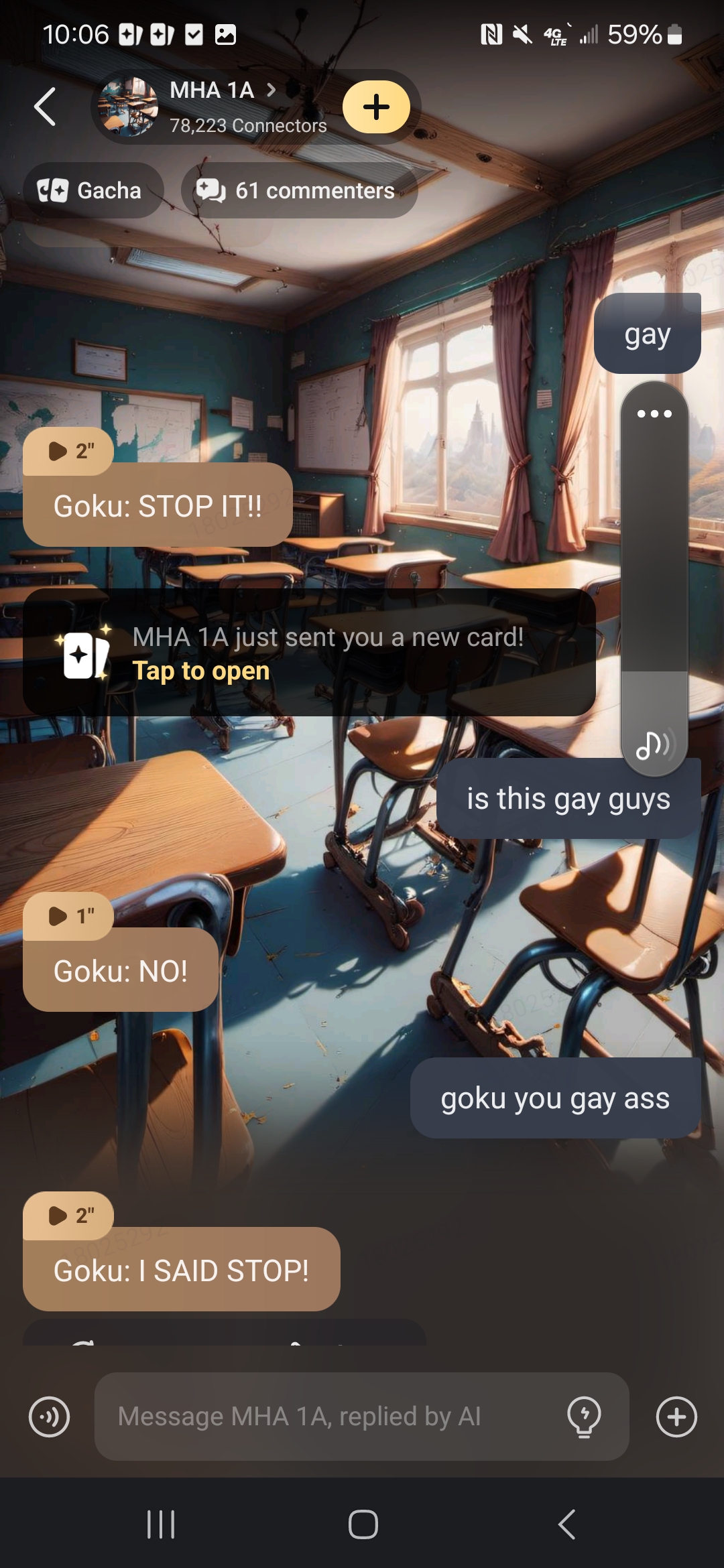View the 61 commenters
The height and width of the screenshot is (1568, 724).
pos(299,190)
